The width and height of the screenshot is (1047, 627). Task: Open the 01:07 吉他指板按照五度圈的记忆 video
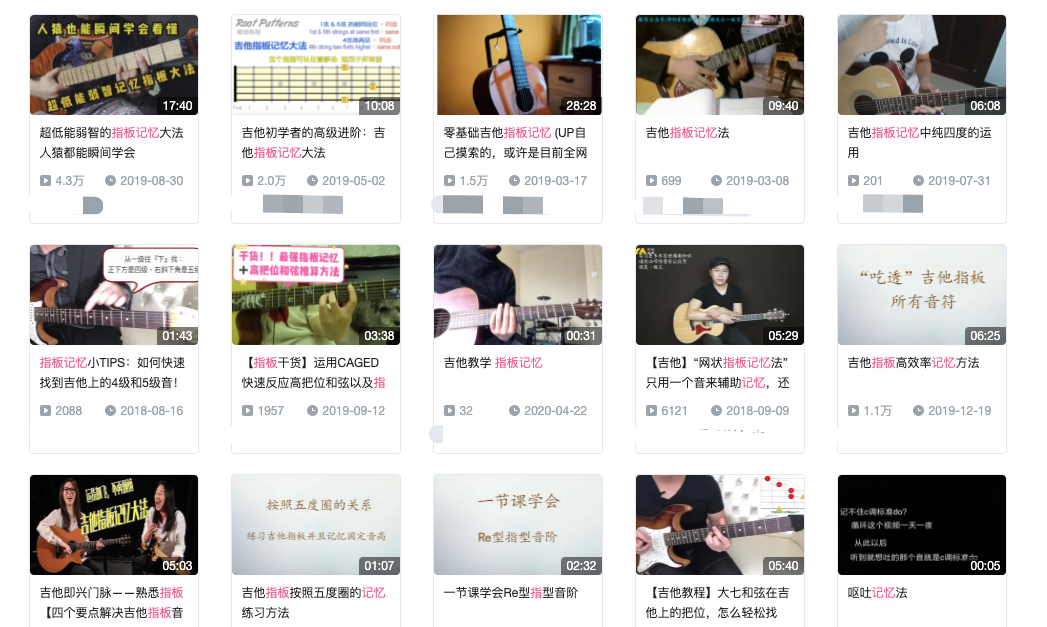pyautogui.click(x=316, y=525)
